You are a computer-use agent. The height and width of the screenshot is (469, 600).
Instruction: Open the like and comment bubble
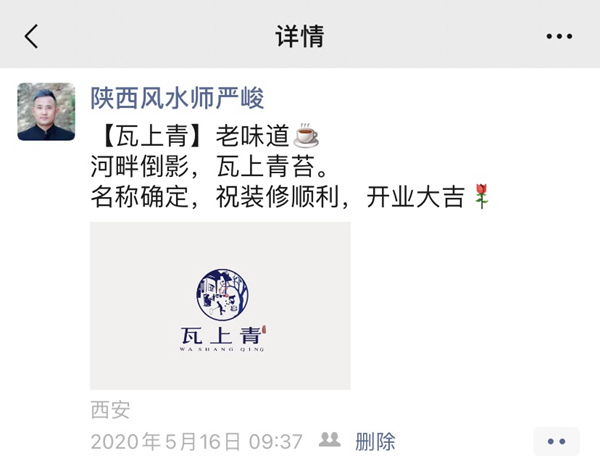coord(556,441)
